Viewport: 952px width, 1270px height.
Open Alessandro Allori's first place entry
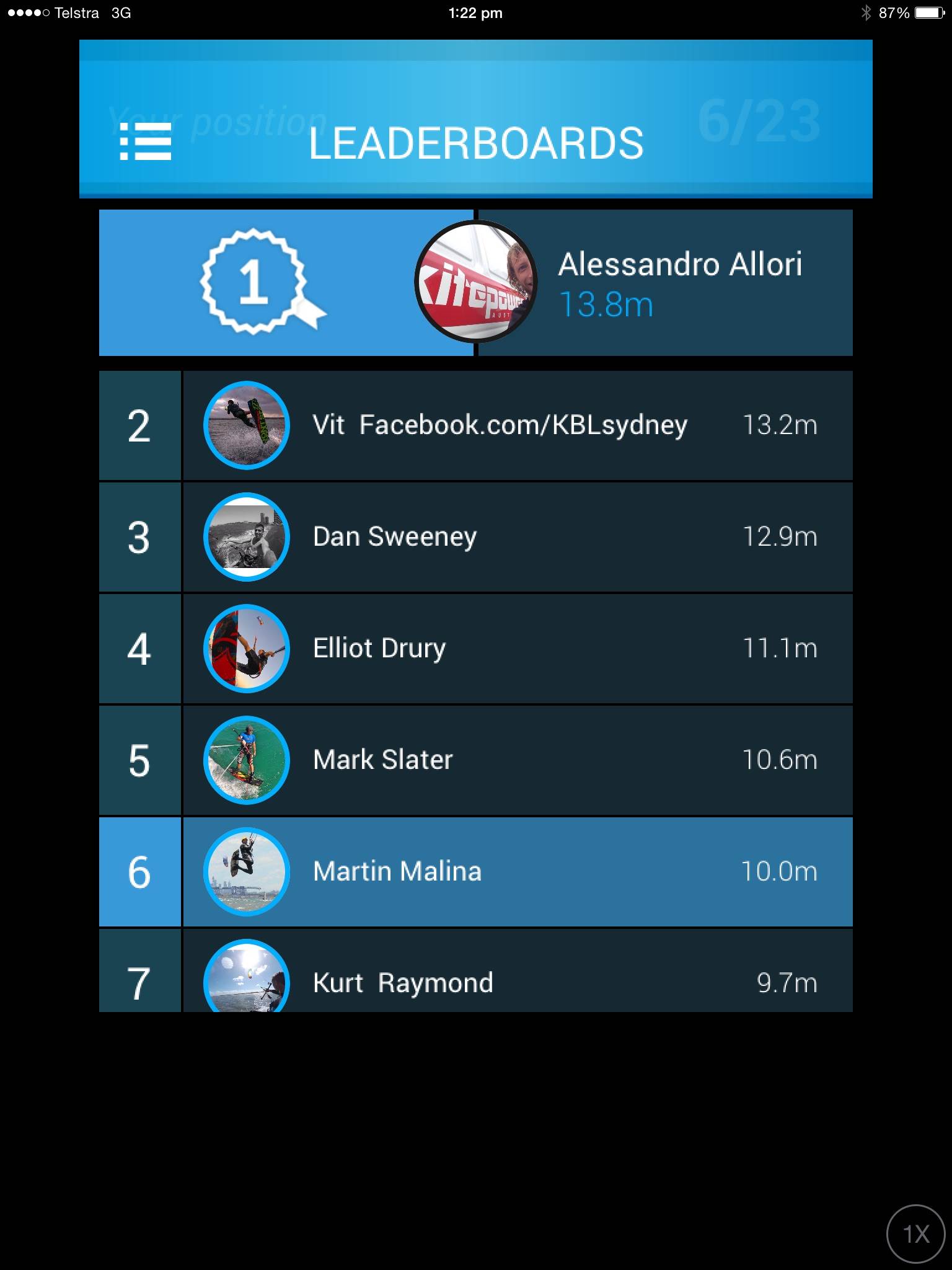tap(663, 283)
